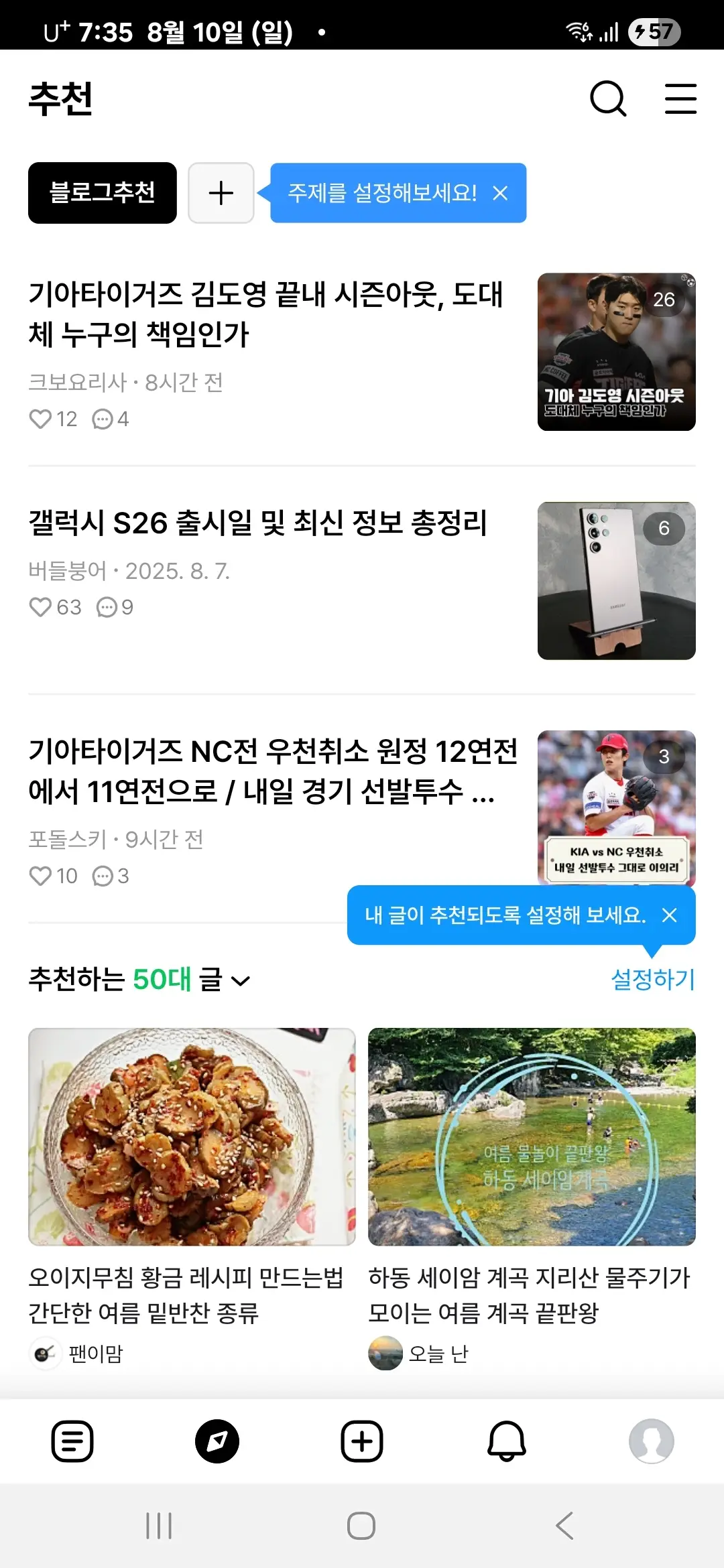
Task: Select the 블로그추천 filter chip
Action: click(102, 193)
